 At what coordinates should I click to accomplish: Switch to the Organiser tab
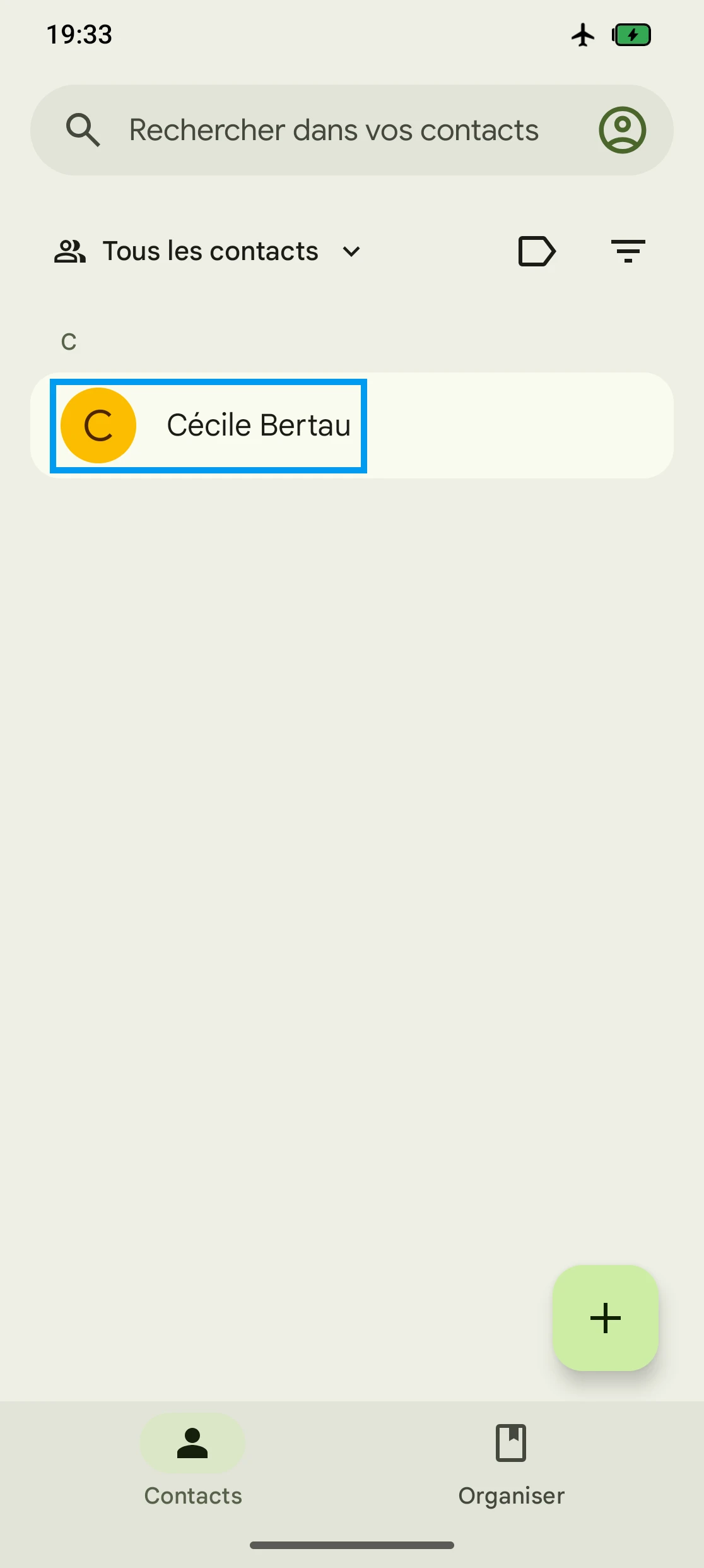click(x=511, y=1462)
